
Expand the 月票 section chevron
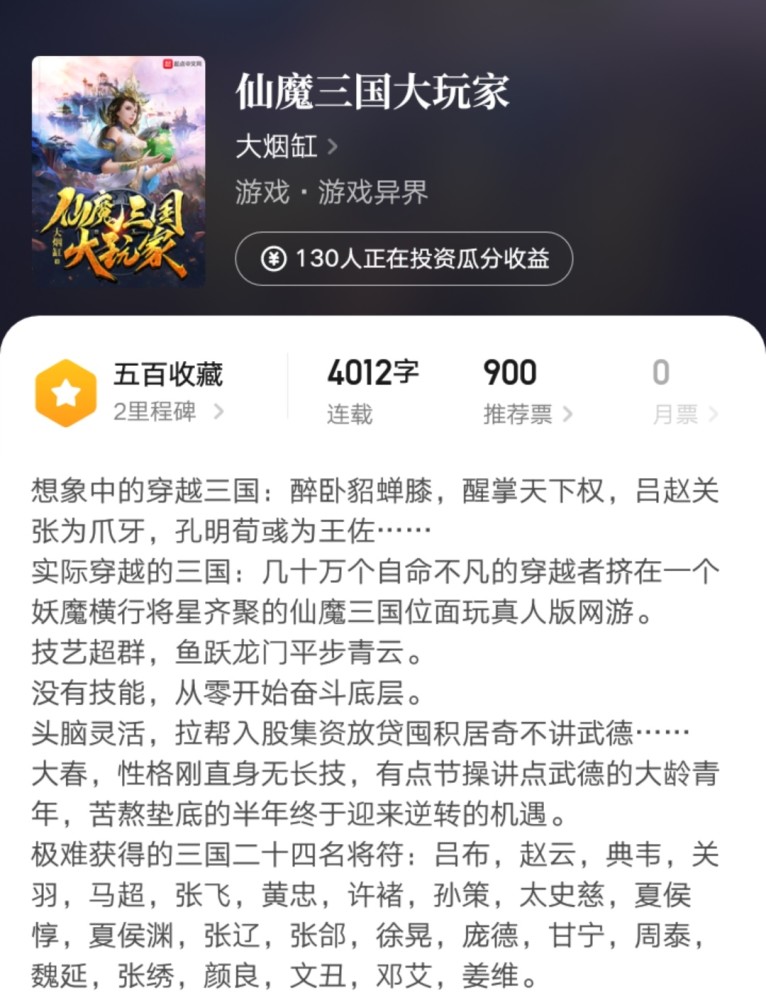click(710, 410)
